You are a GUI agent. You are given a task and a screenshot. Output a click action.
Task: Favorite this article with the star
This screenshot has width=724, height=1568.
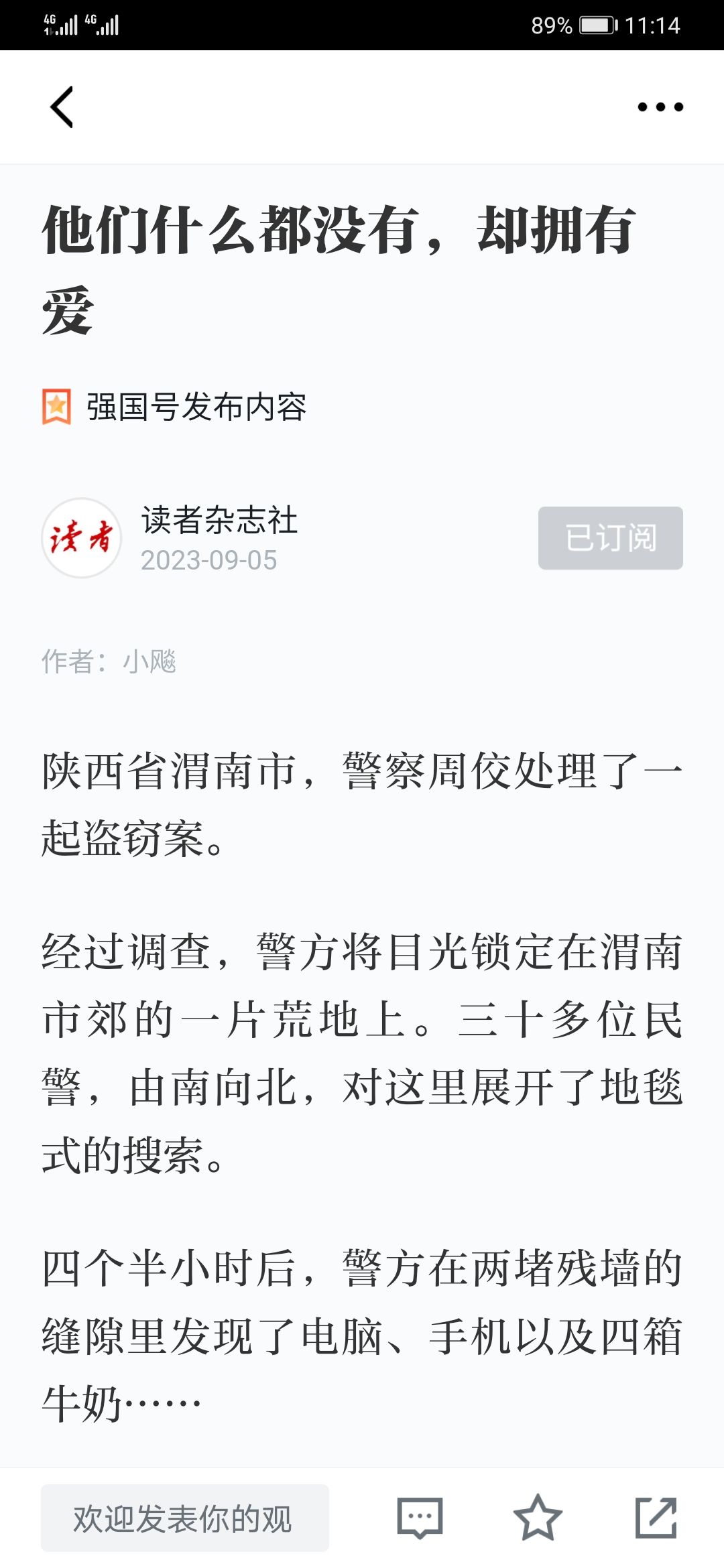tap(538, 1518)
